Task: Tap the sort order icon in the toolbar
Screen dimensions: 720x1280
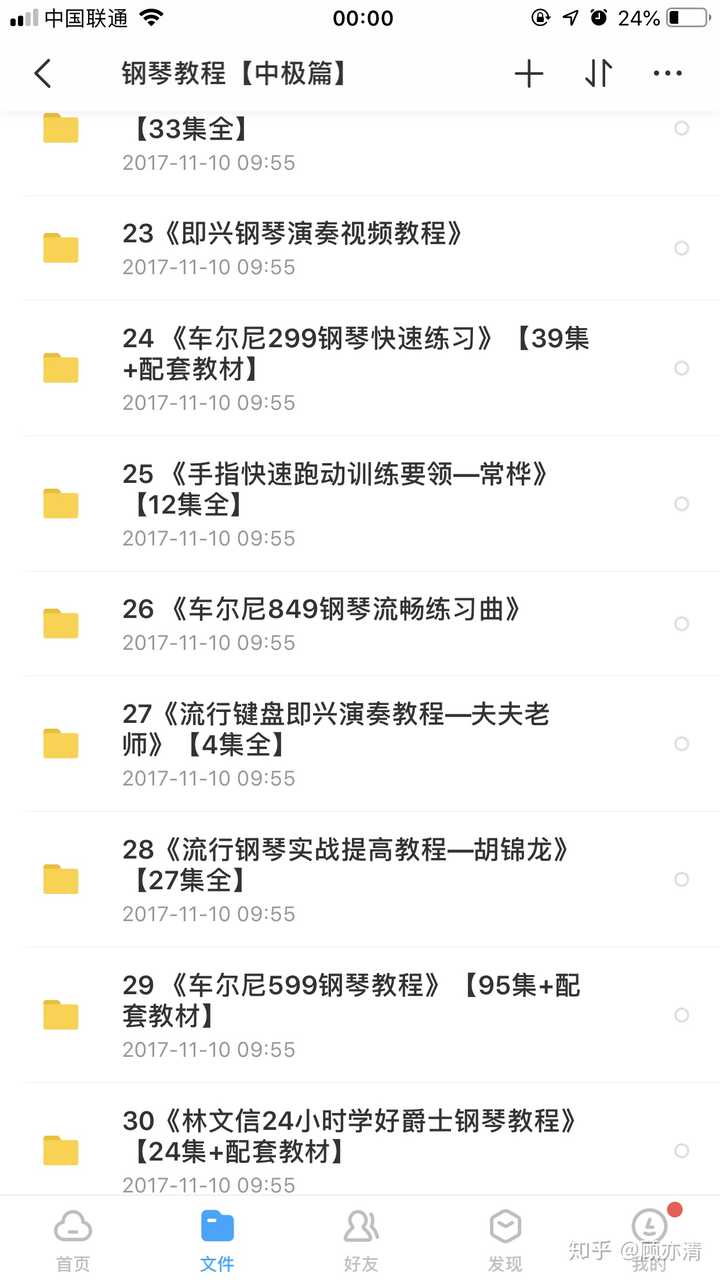Action: coord(597,73)
